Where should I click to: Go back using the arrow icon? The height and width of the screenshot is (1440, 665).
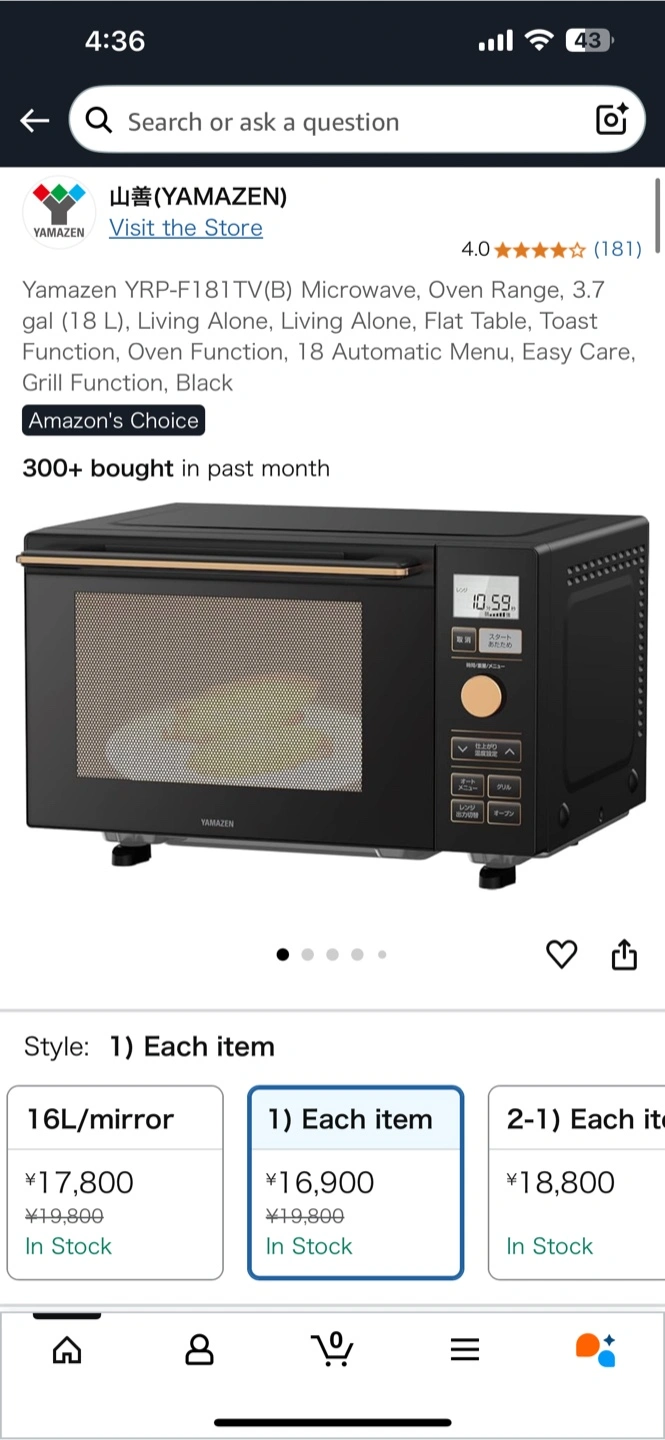(x=35, y=121)
